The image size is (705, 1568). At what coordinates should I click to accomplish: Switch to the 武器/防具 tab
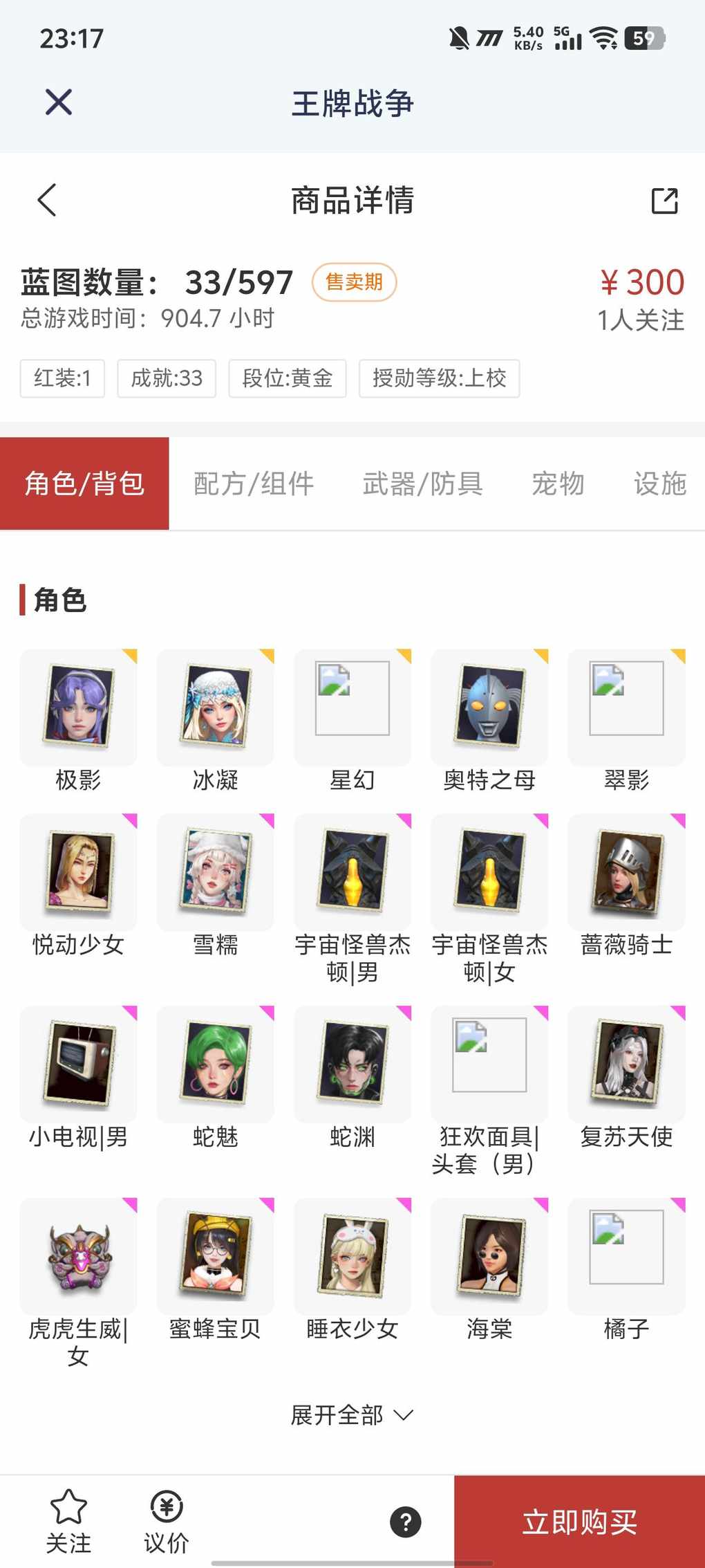(x=422, y=483)
